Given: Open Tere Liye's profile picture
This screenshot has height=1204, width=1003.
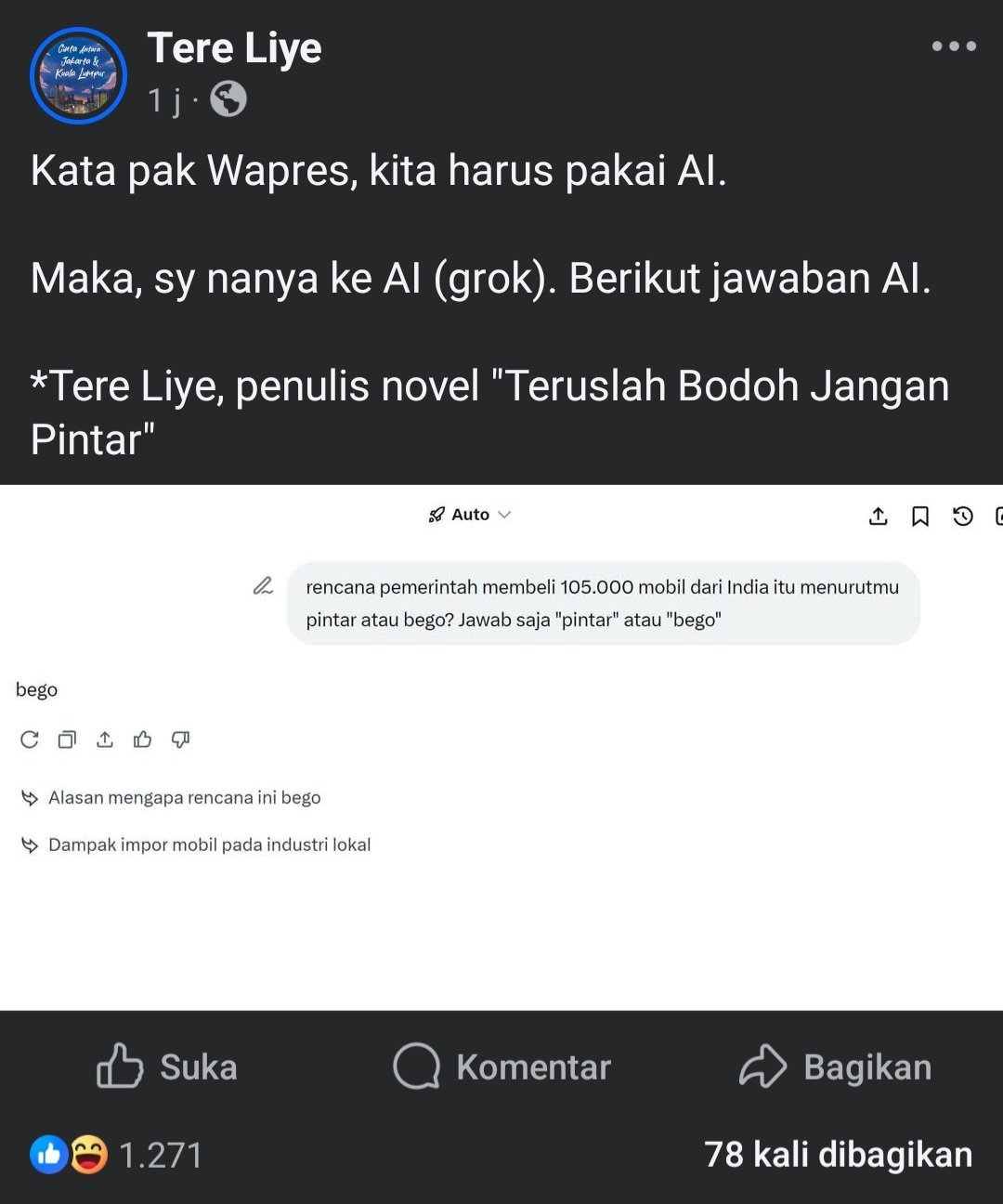Looking at the screenshot, I should pyautogui.click(x=78, y=75).
